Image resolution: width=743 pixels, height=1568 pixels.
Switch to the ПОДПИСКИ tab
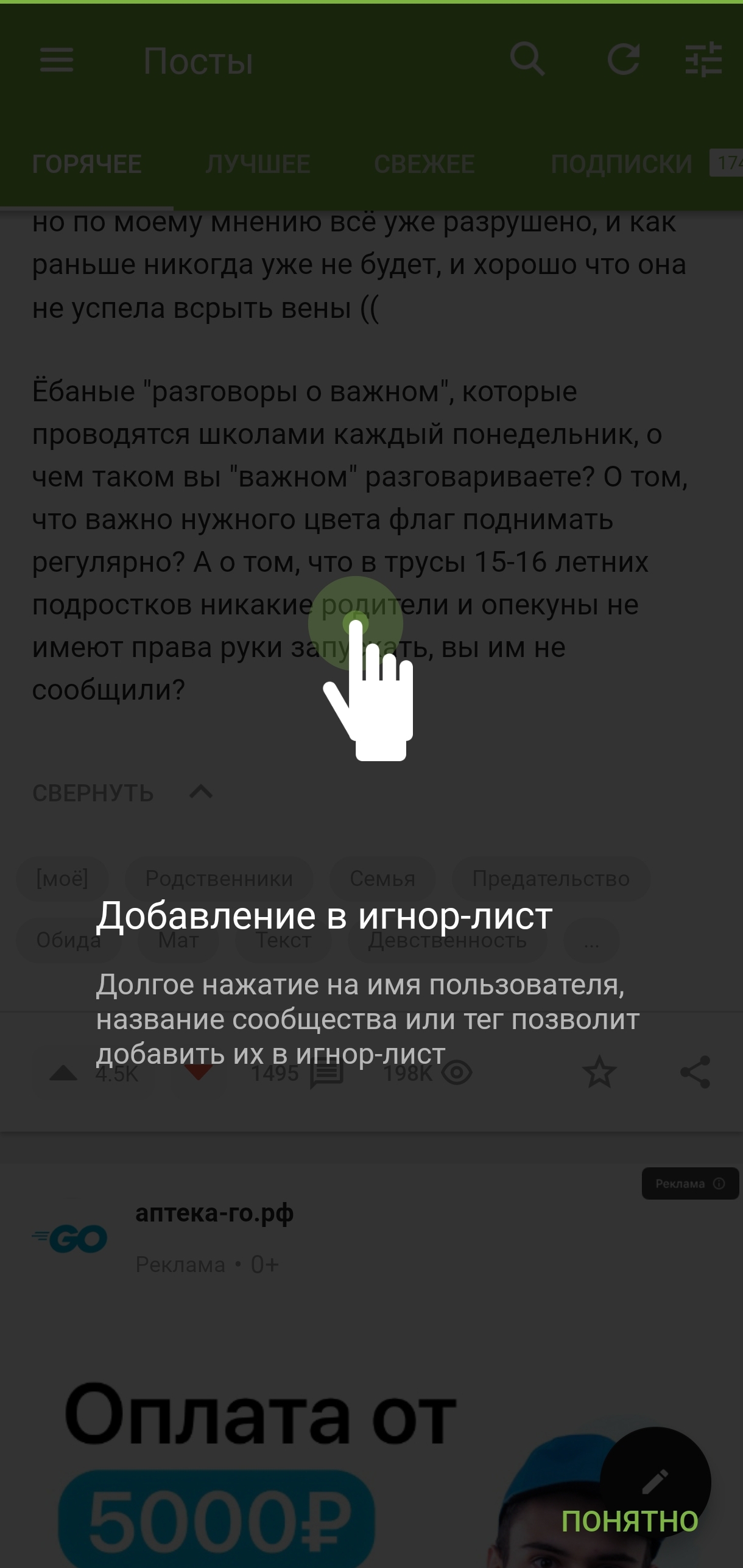click(x=621, y=164)
